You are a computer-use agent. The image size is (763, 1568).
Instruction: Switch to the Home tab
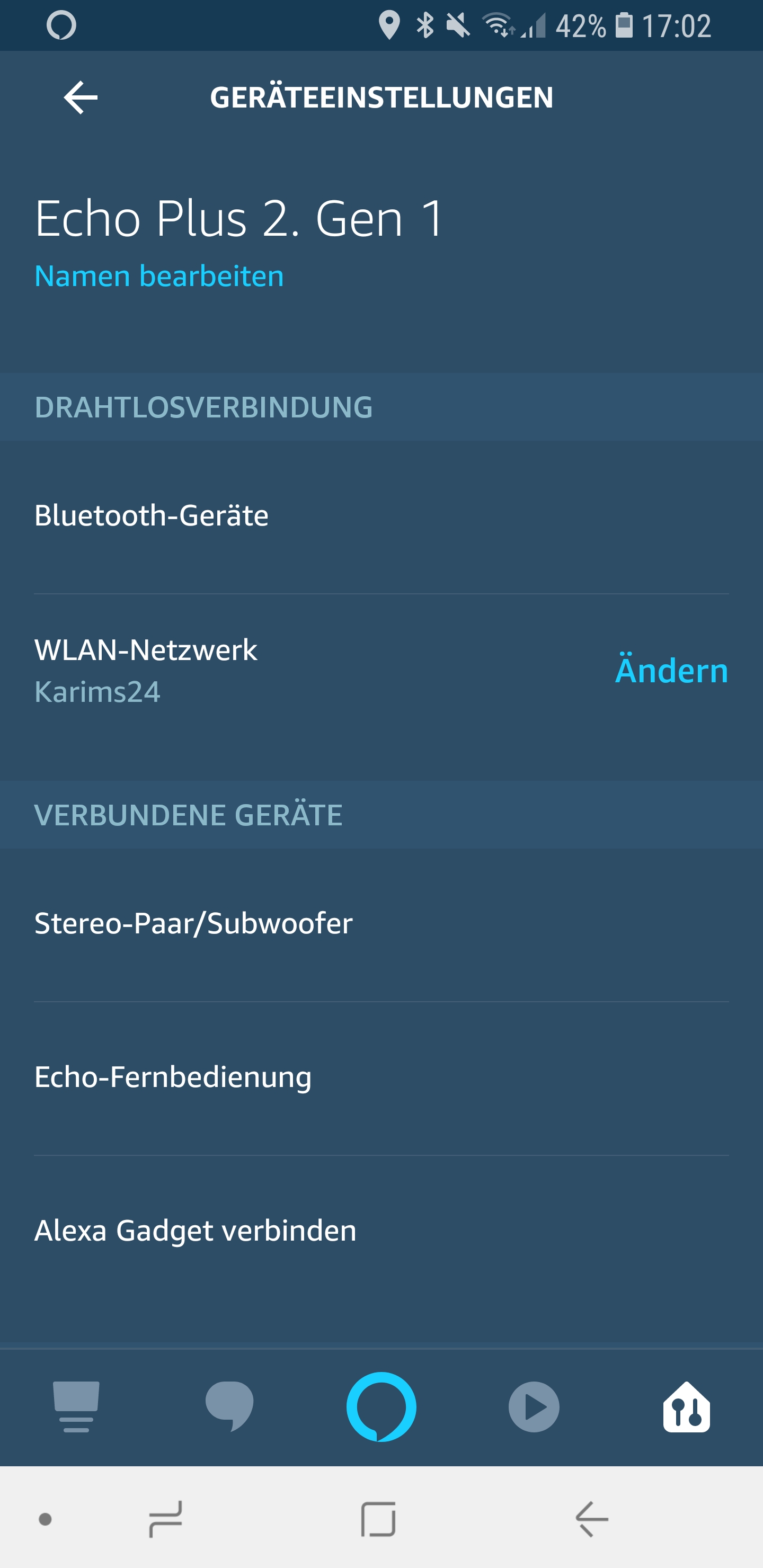coord(76,1406)
